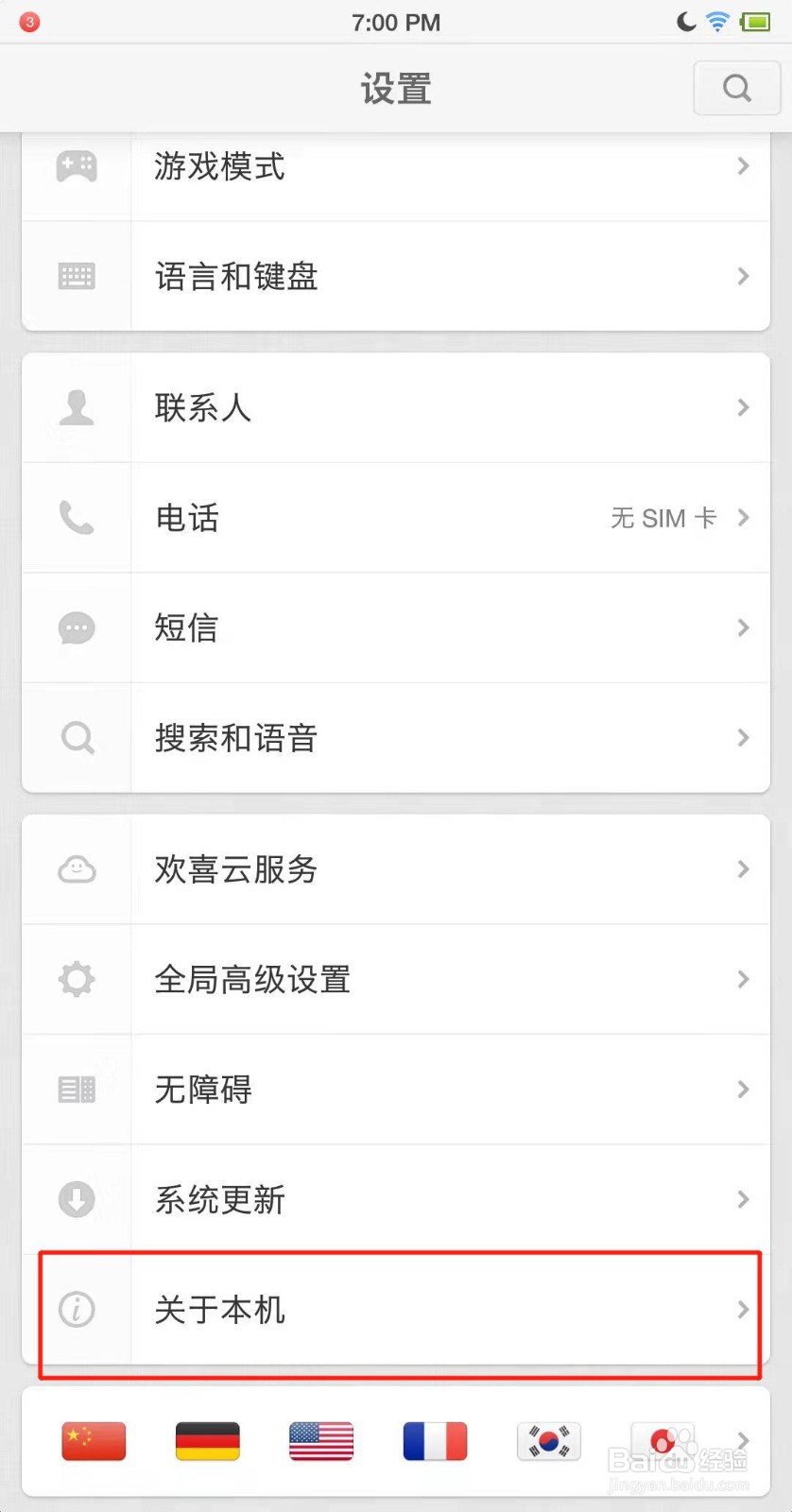Click the contacts person icon for 联系人
This screenshot has height=1512, width=792.
click(x=77, y=407)
